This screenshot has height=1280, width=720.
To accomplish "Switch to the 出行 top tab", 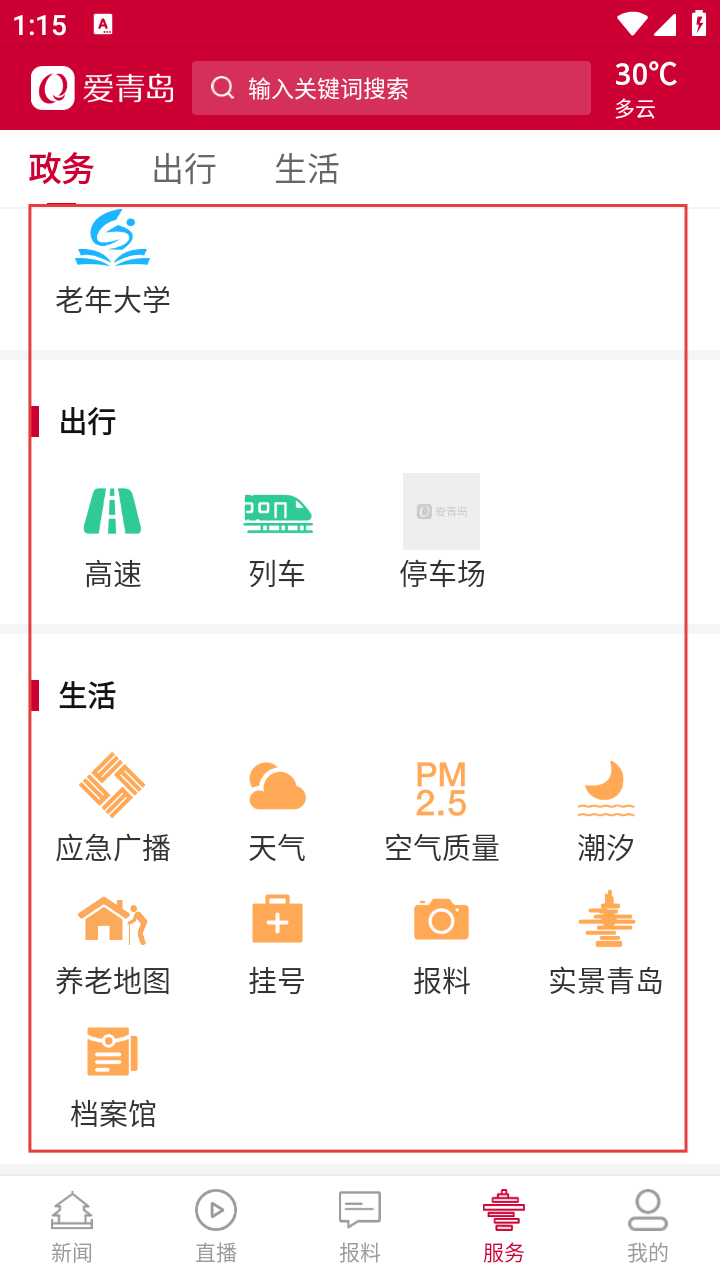I will [184, 169].
